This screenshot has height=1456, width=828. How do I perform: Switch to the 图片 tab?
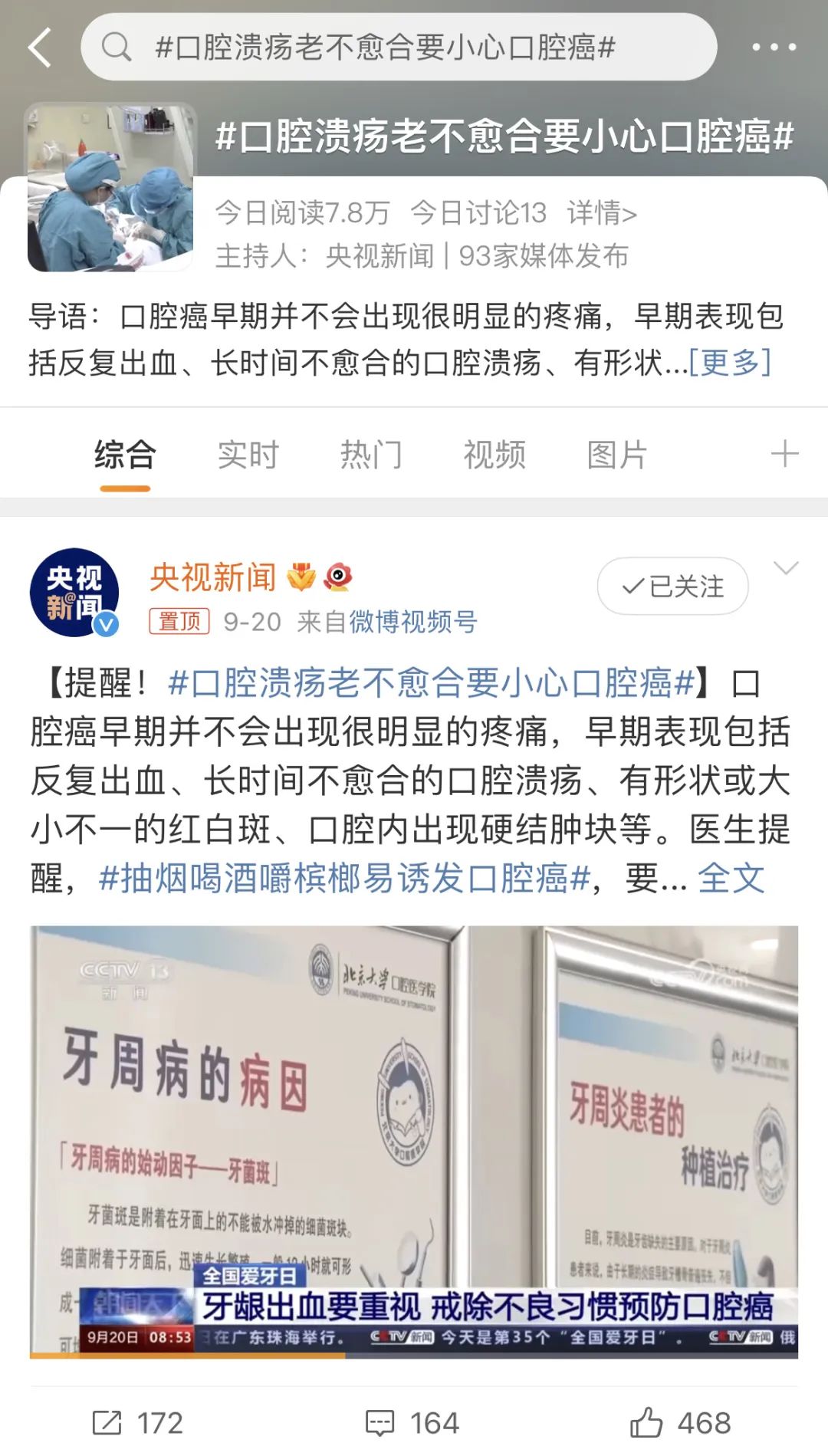pyautogui.click(x=617, y=455)
